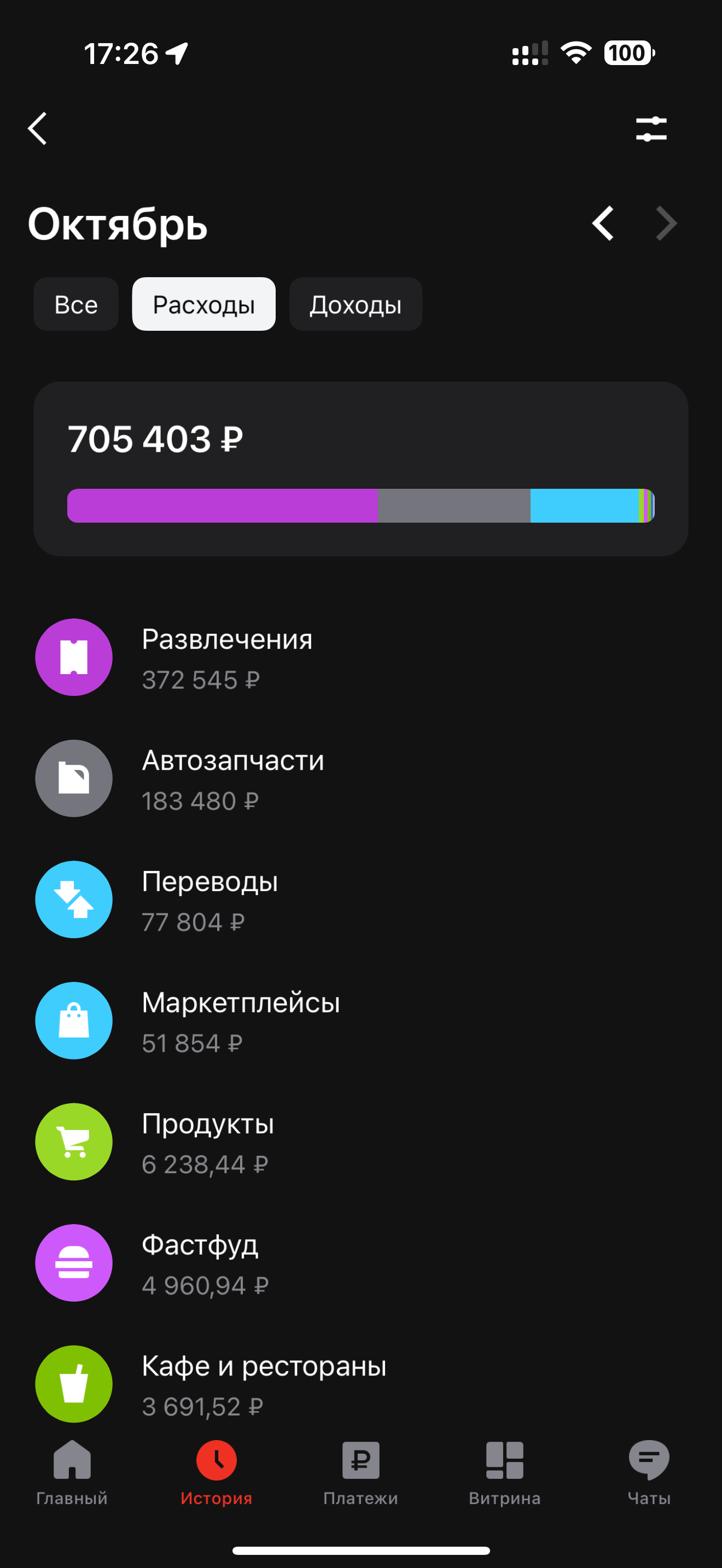Switch to the Главный tab
The image size is (722, 1568).
(x=72, y=1472)
